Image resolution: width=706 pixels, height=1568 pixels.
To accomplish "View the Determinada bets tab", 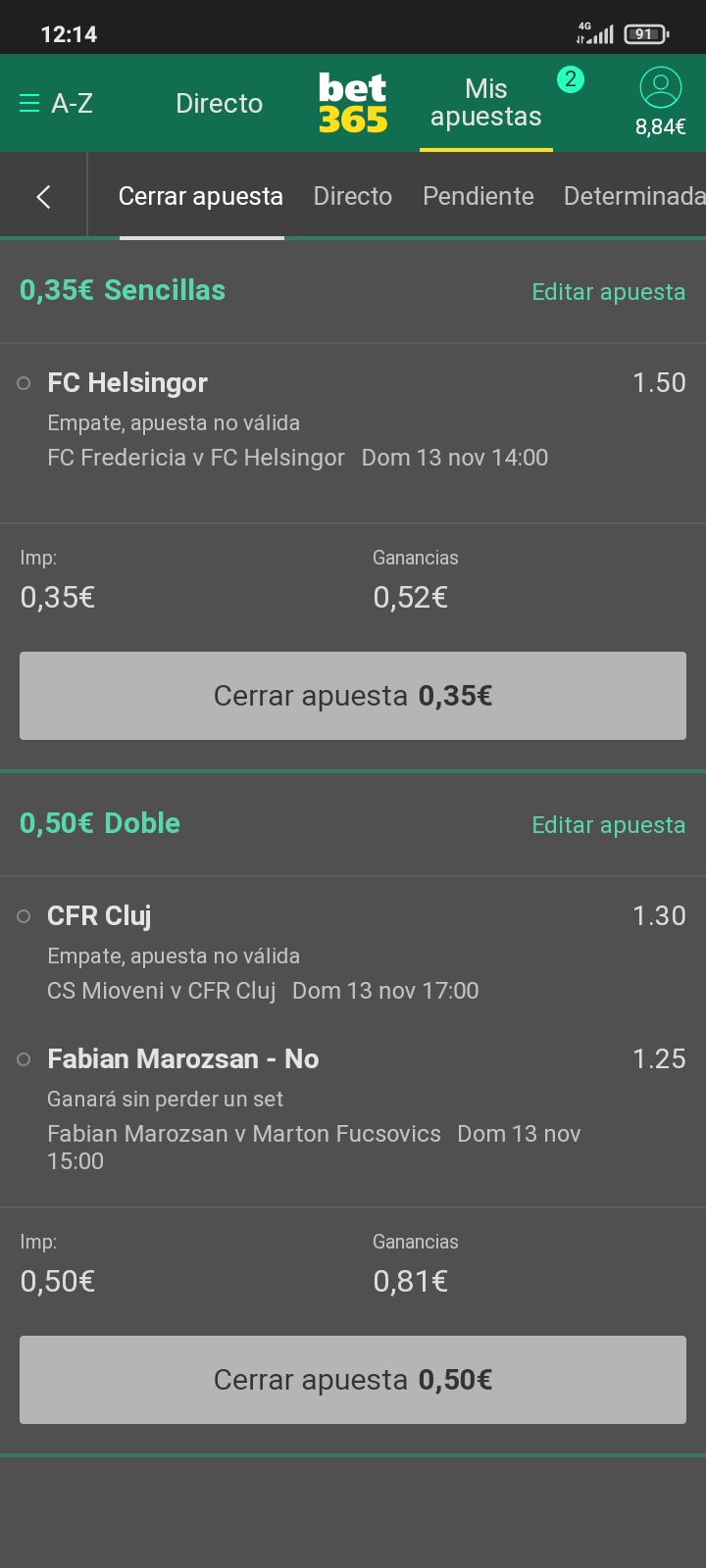I will click(x=633, y=197).
